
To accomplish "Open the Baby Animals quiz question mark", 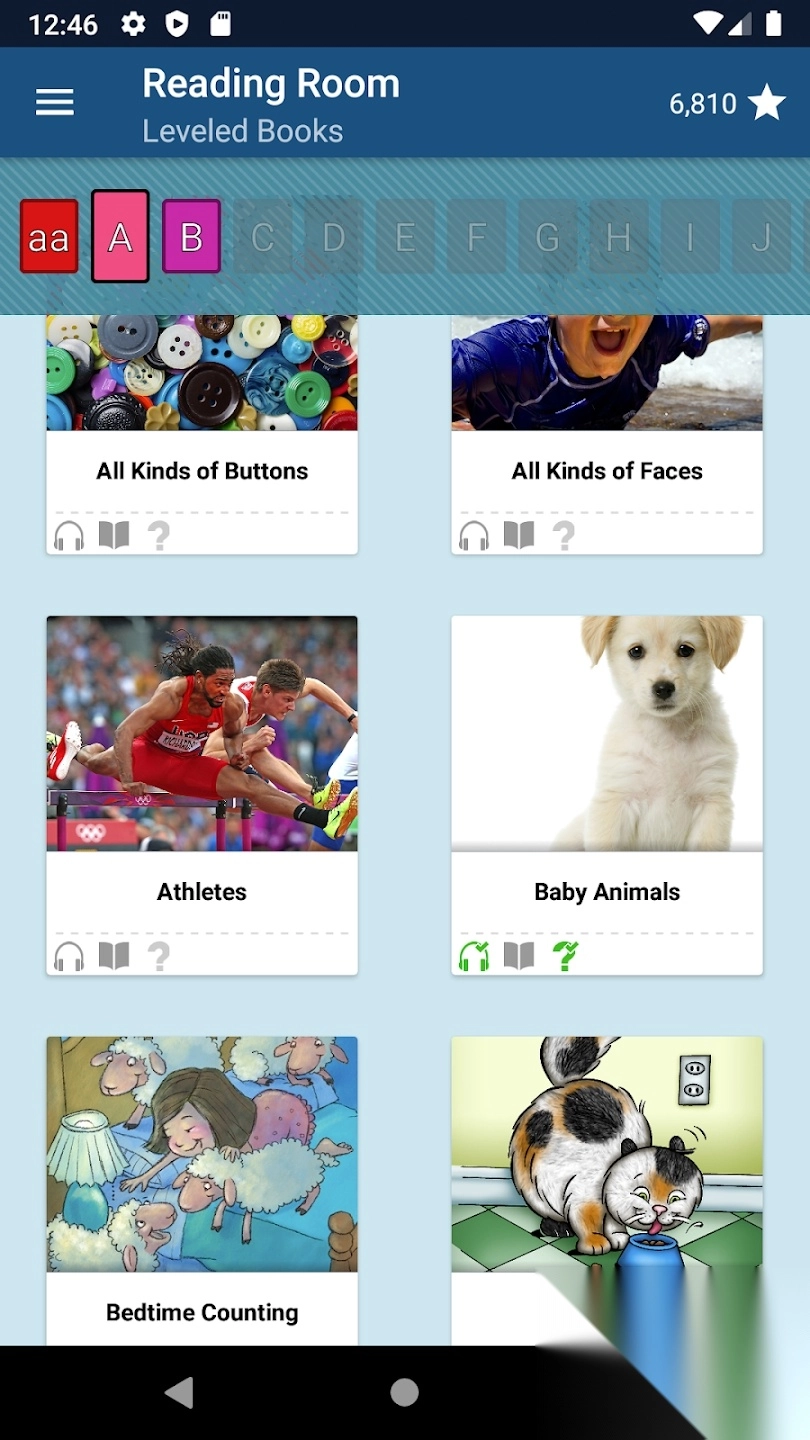I will coord(565,957).
